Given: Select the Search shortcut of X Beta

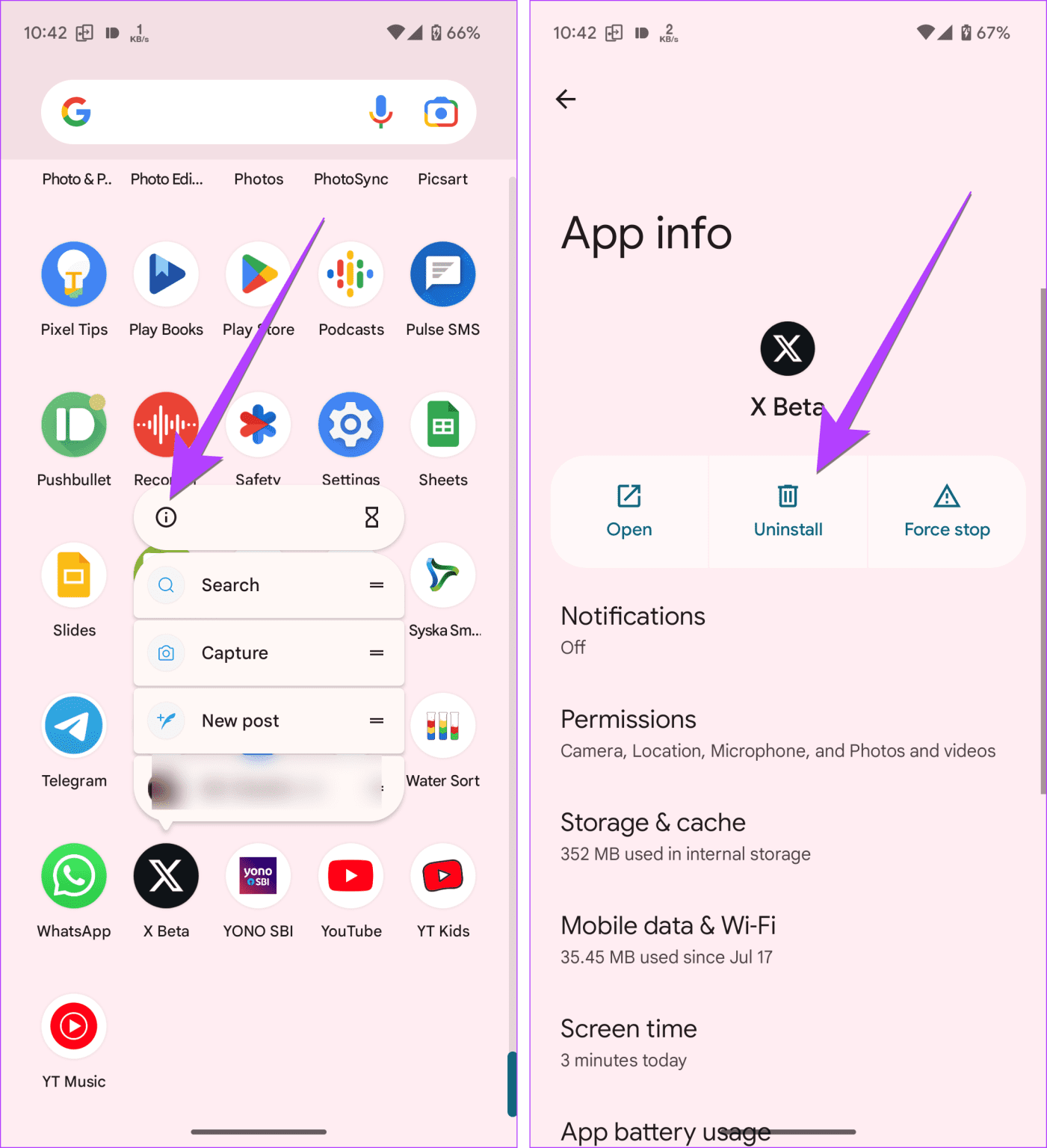Looking at the screenshot, I should click(x=268, y=585).
